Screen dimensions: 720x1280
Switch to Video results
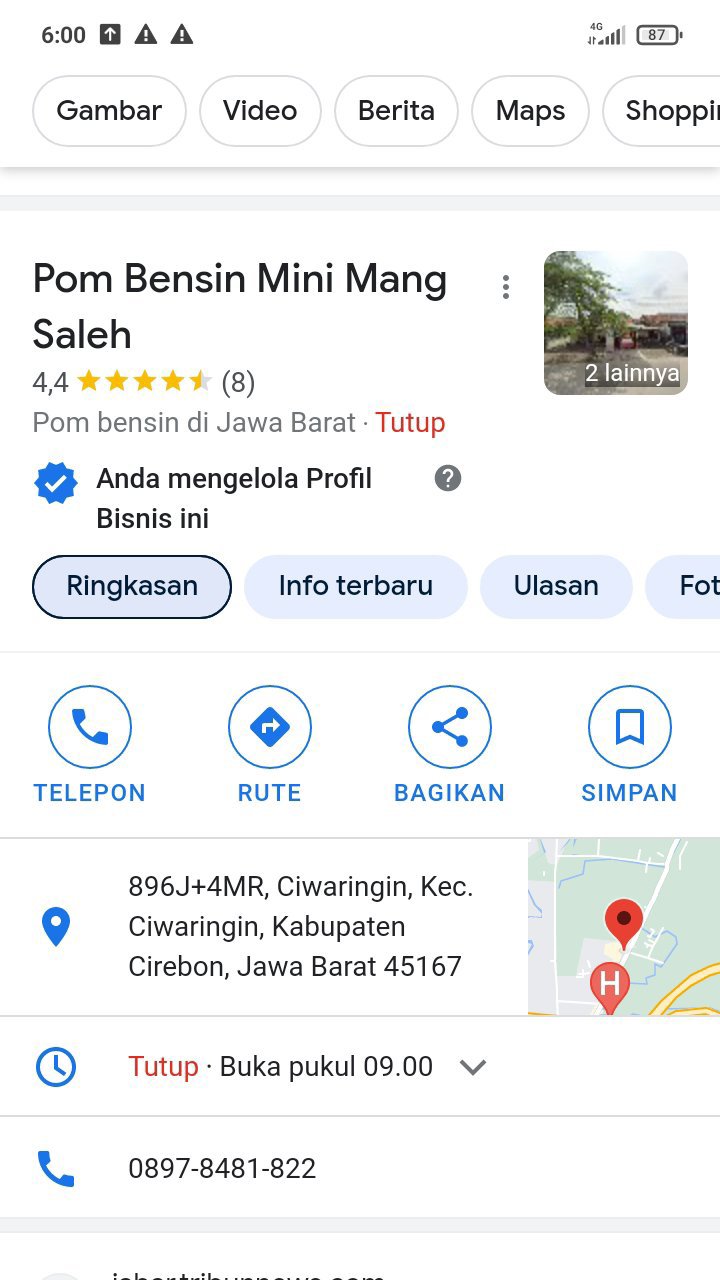point(260,111)
